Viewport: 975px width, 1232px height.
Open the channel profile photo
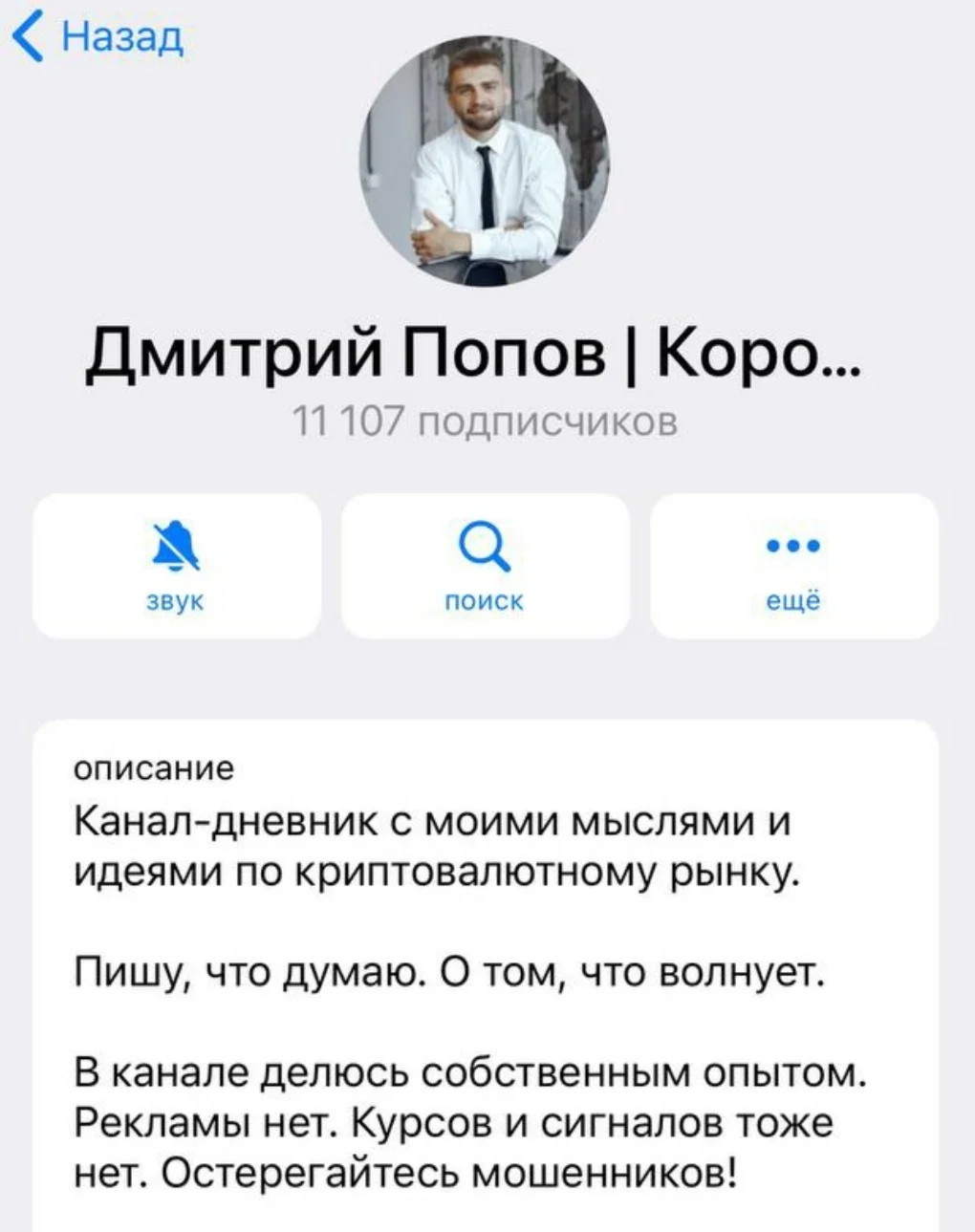(485, 162)
